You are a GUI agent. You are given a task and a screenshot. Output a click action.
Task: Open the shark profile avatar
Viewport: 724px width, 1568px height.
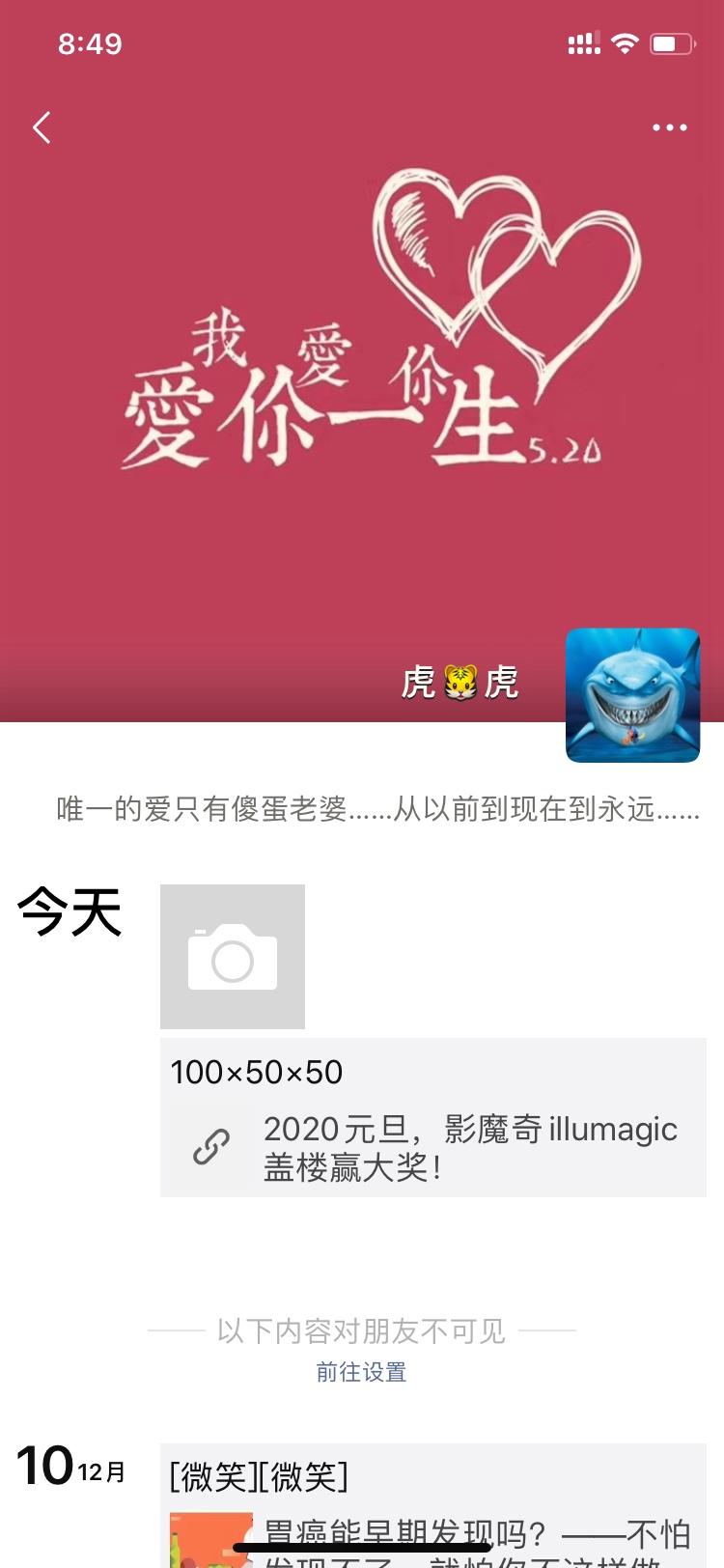632,695
